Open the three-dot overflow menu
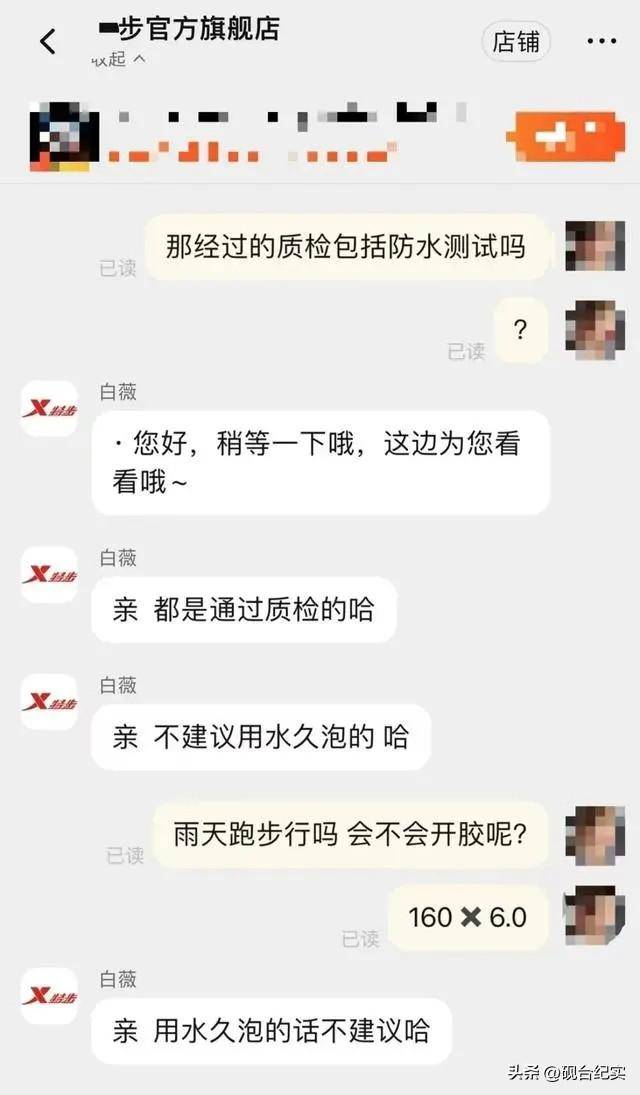This screenshot has height=1095, width=640. pyautogui.click(x=601, y=42)
